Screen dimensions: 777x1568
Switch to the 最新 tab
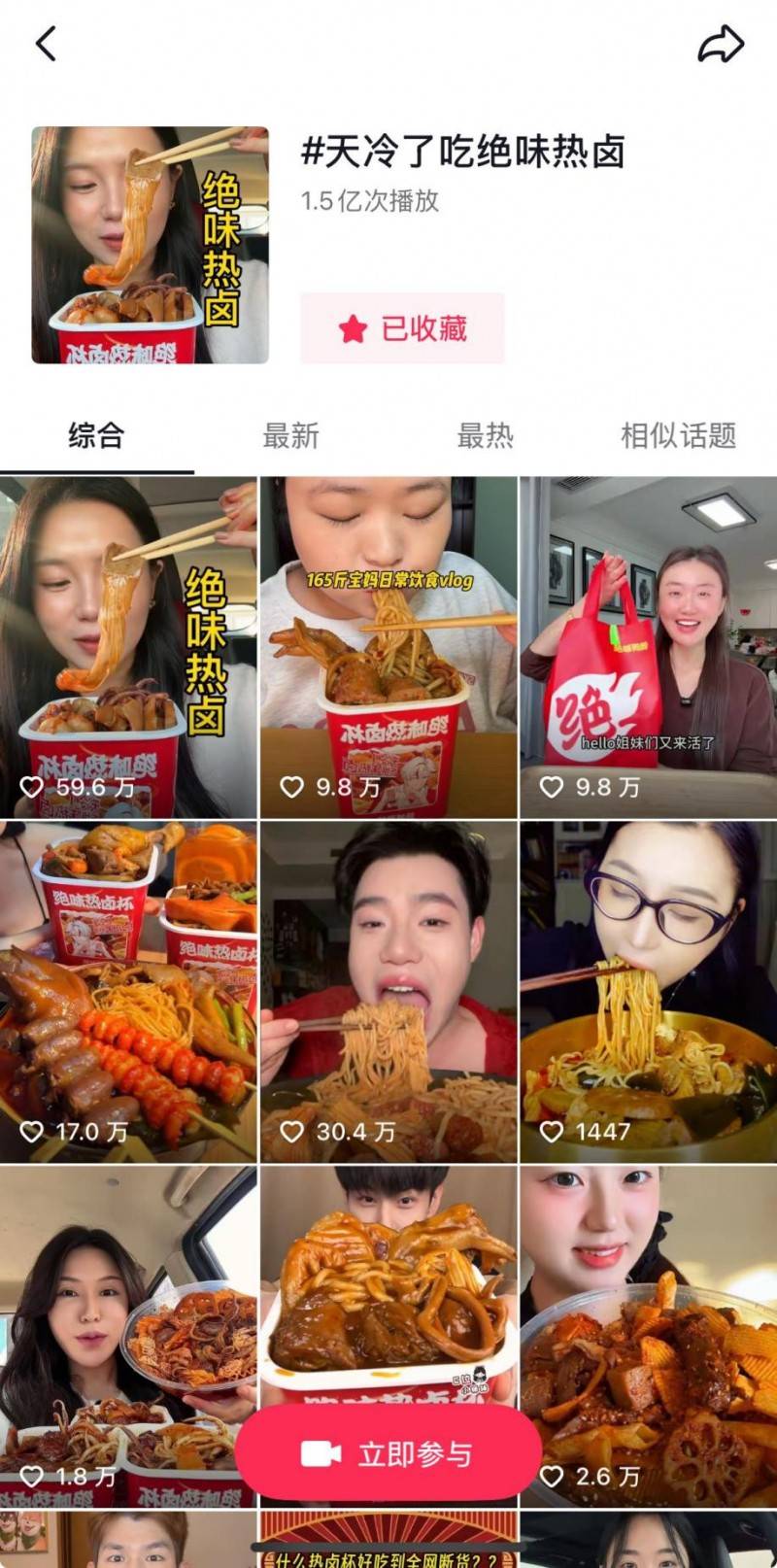click(x=290, y=435)
